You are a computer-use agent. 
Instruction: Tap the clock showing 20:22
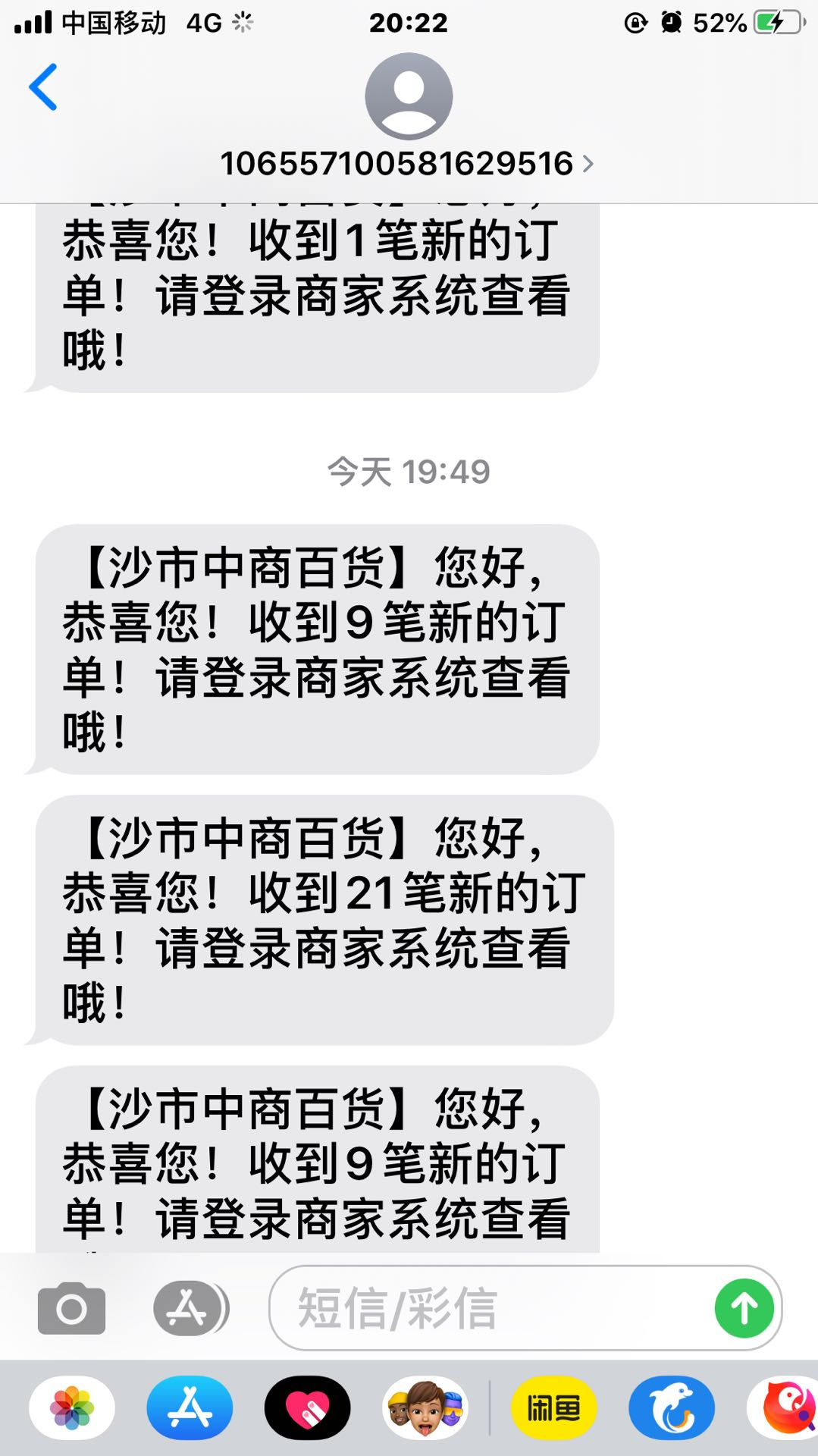(409, 23)
